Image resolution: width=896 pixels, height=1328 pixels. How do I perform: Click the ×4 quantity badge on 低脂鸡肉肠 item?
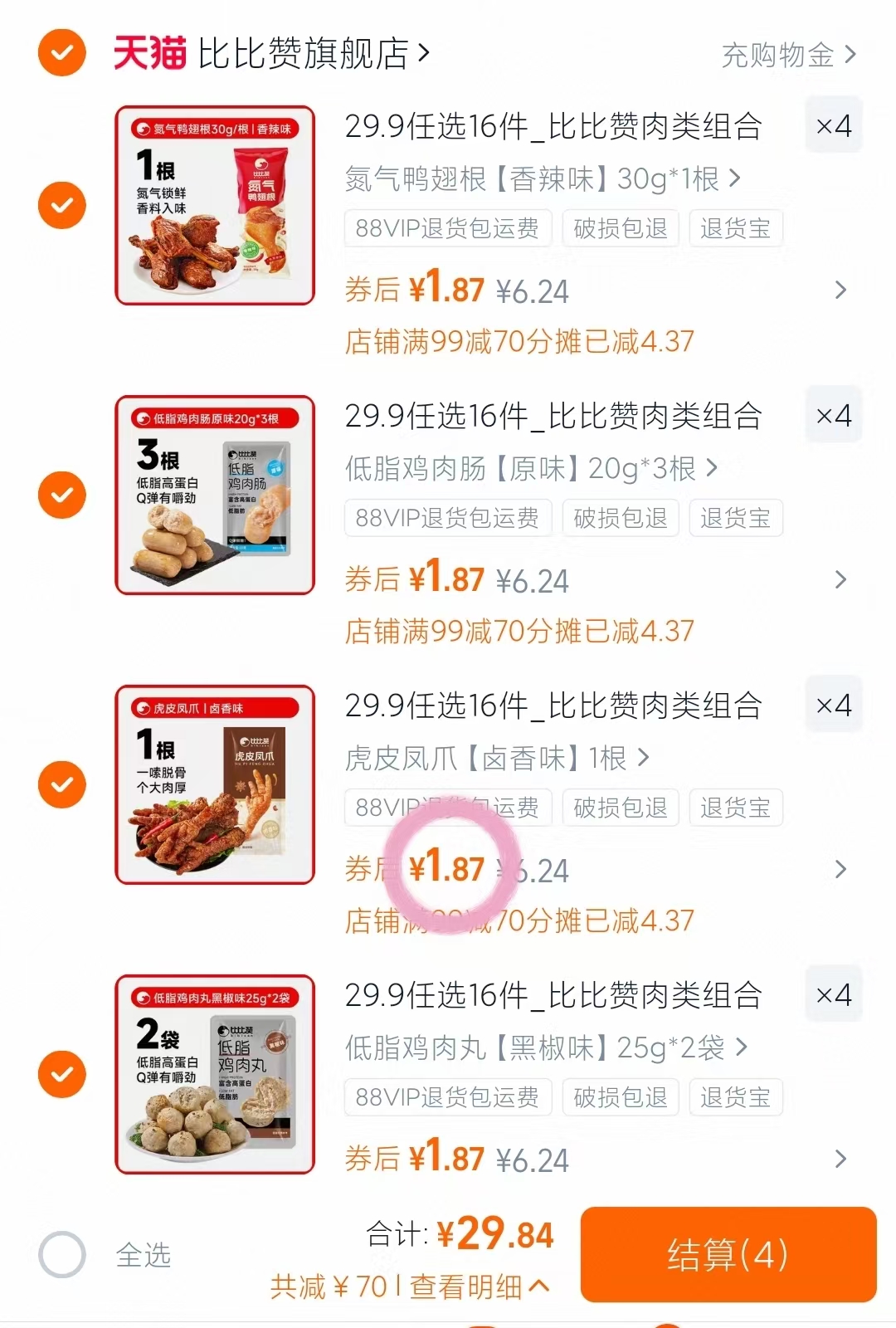click(834, 414)
